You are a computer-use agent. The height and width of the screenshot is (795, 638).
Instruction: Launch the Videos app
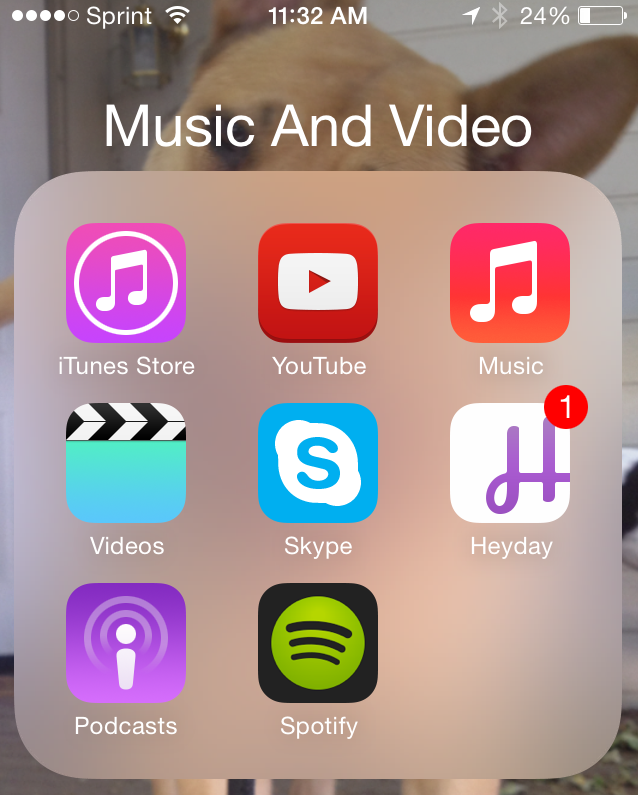pyautogui.click(x=126, y=463)
